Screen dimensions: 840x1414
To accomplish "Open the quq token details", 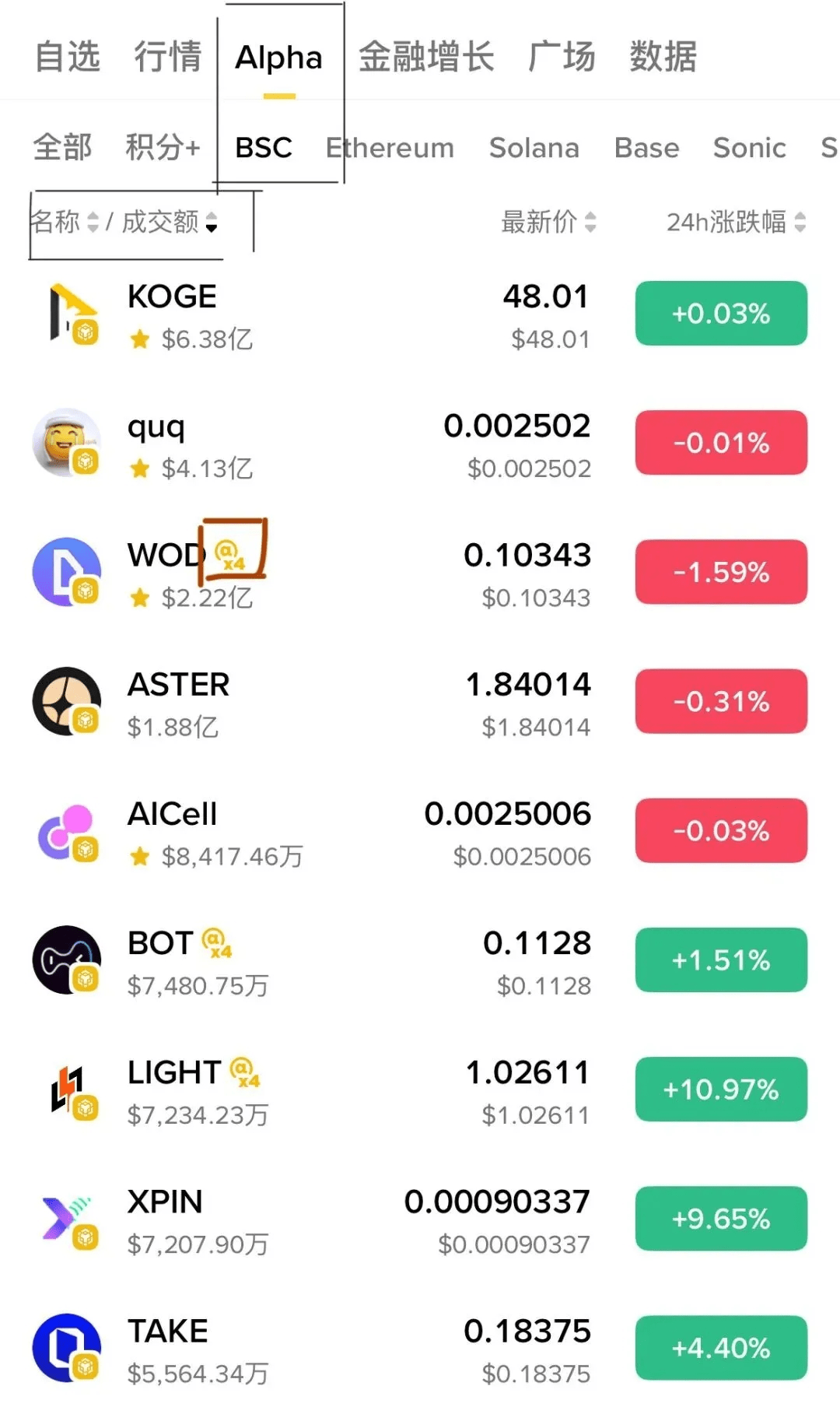I will click(x=311, y=444).
